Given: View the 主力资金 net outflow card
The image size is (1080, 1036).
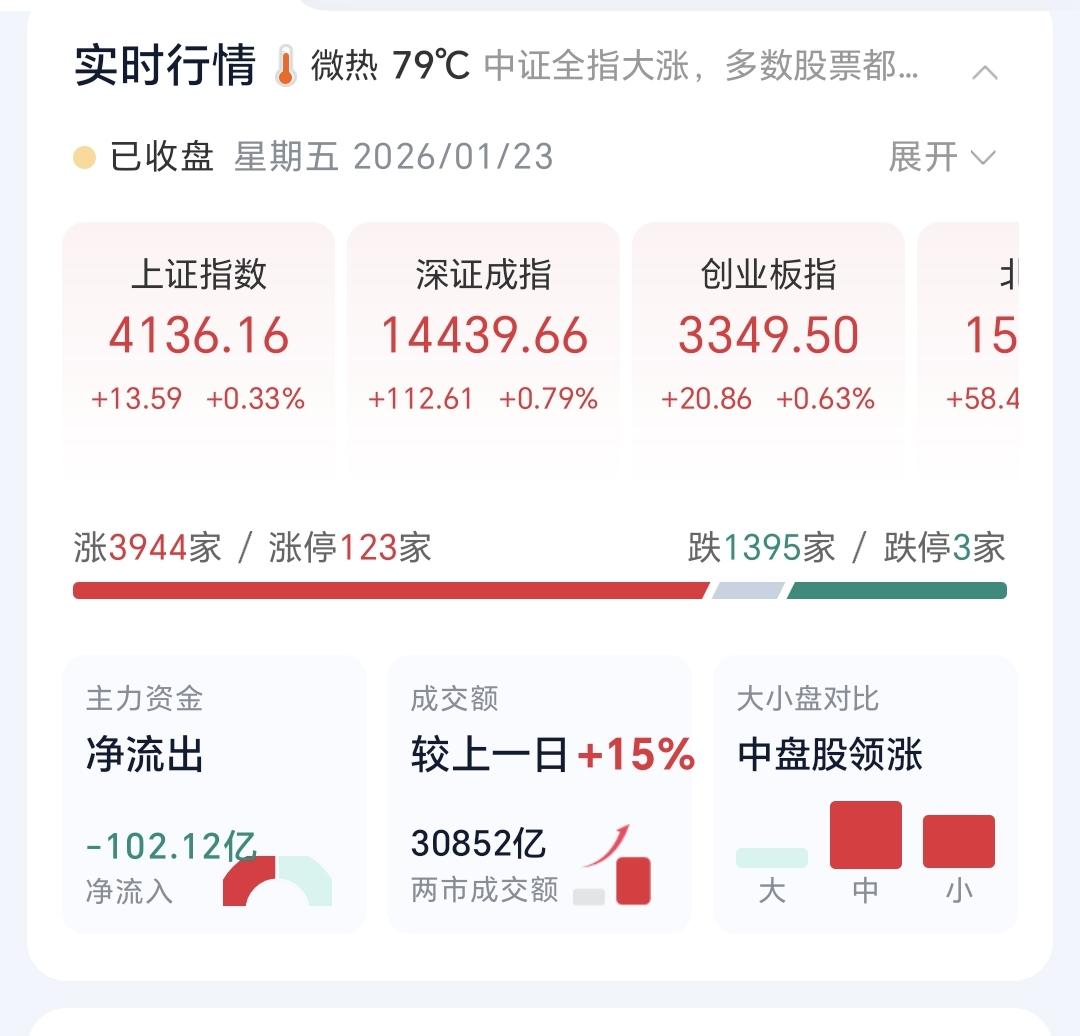Looking at the screenshot, I should (214, 795).
